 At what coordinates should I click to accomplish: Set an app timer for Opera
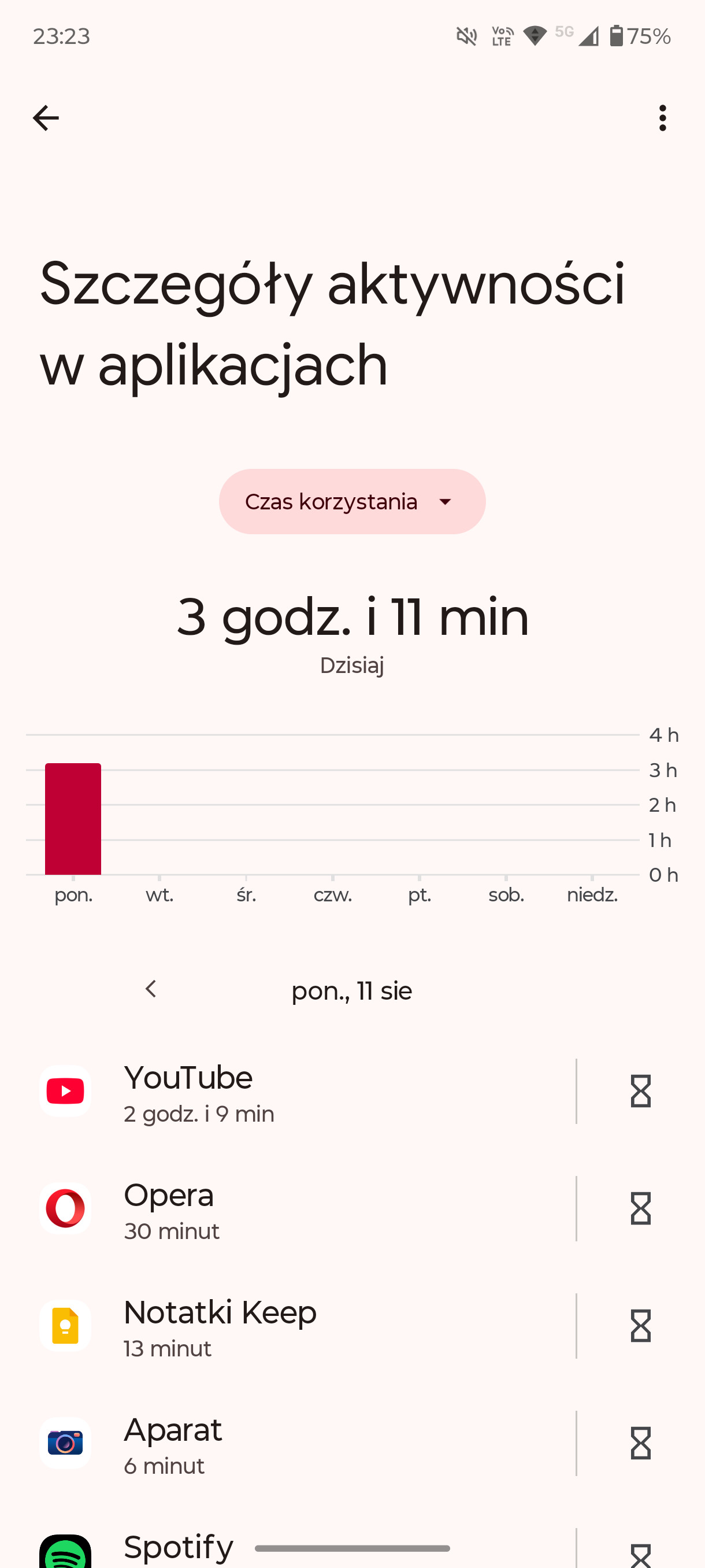click(x=640, y=1209)
